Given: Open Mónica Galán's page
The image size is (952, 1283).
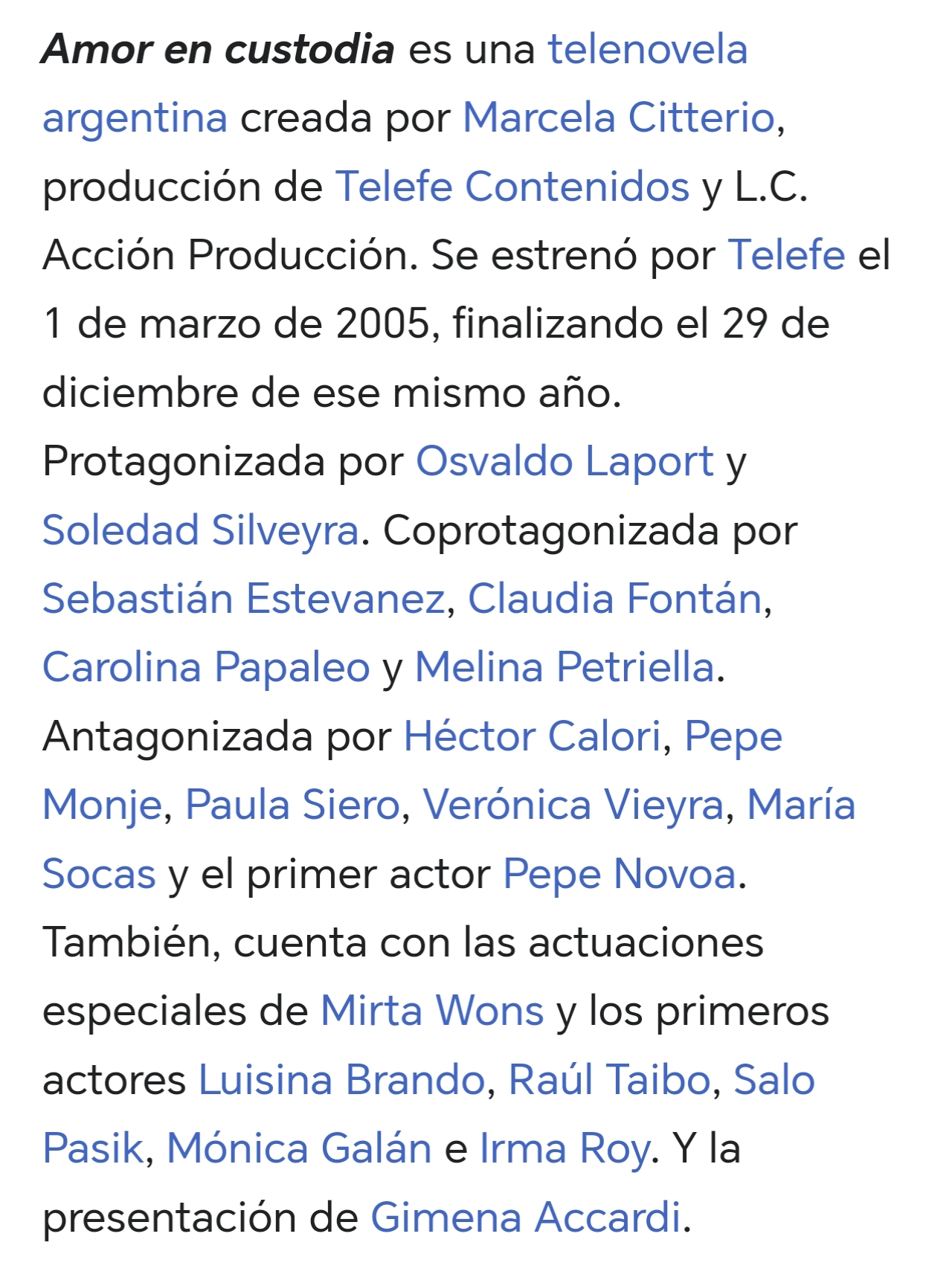Looking at the screenshot, I should [x=299, y=1149].
